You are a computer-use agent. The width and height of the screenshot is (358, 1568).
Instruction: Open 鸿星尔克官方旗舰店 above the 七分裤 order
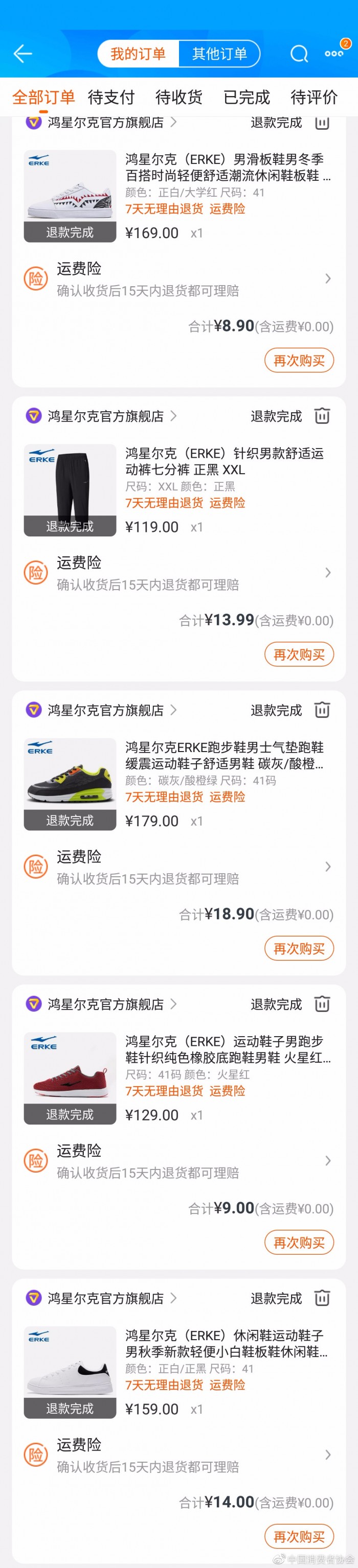[105, 416]
